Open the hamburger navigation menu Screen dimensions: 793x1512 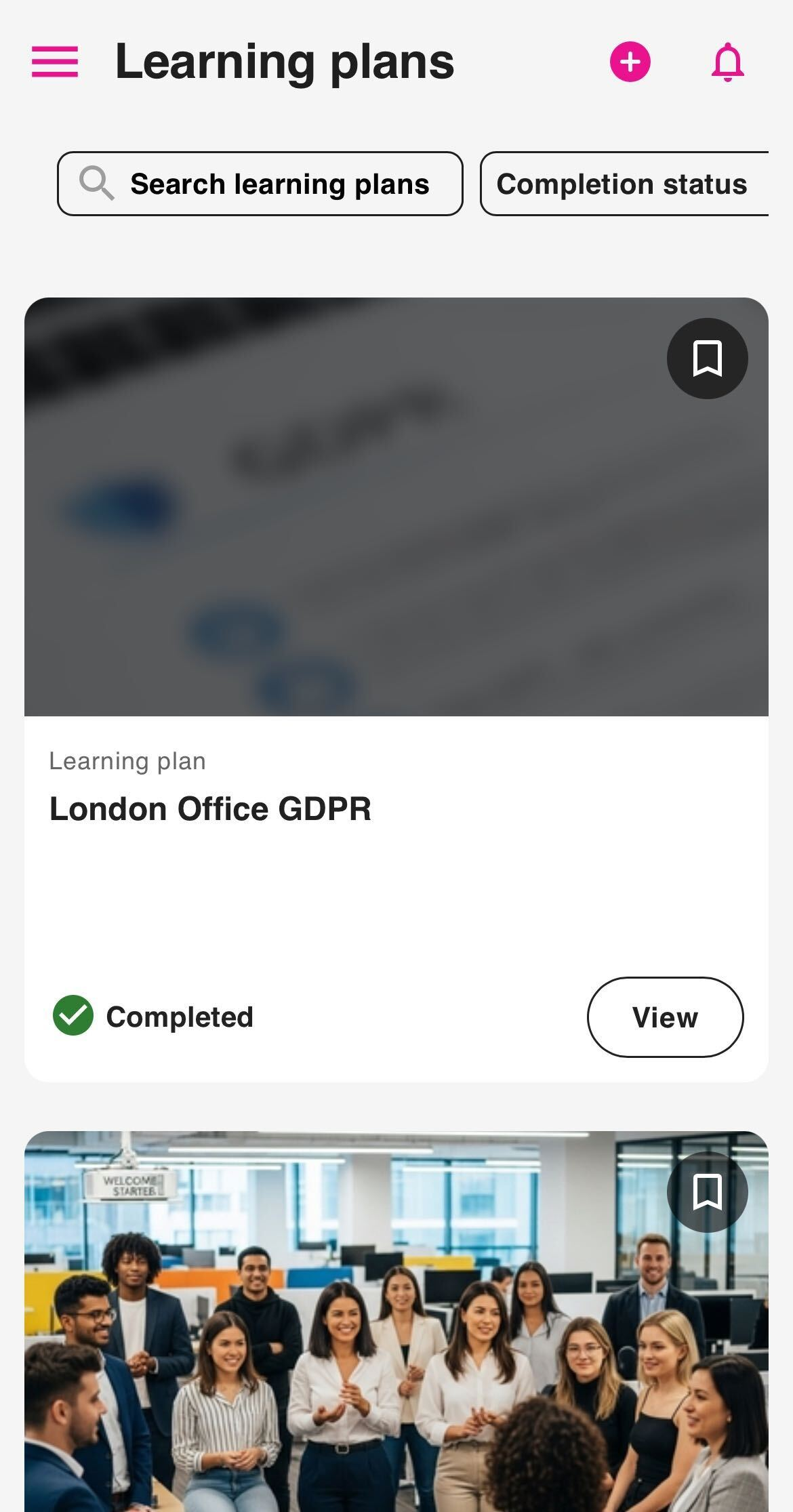55,62
